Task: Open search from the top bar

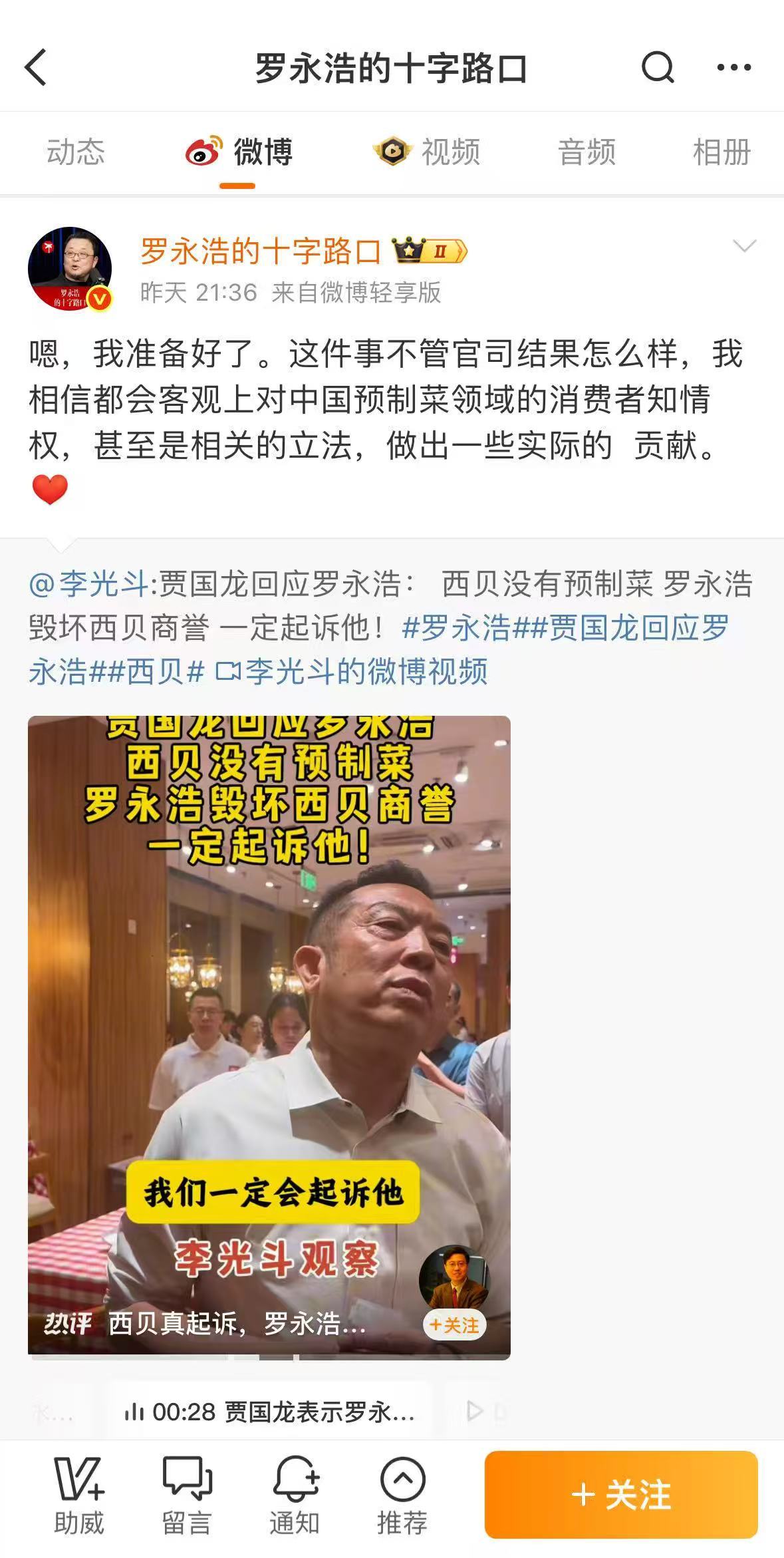Action: 658,68
